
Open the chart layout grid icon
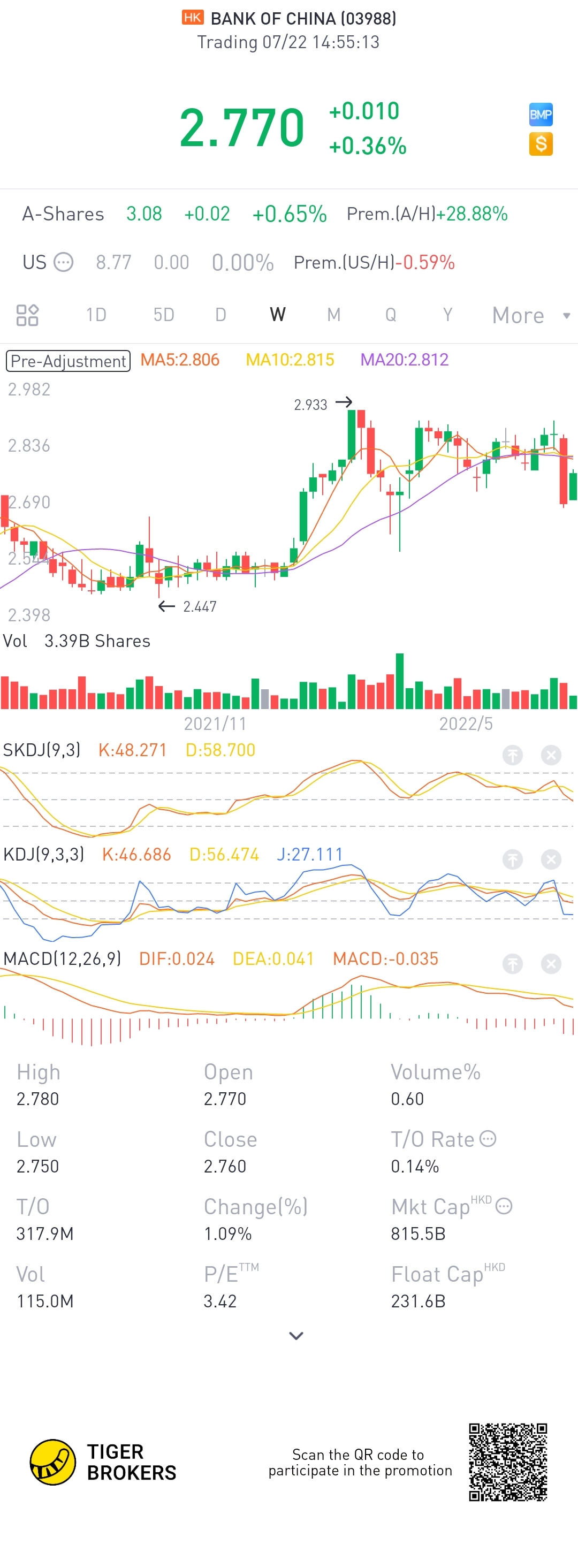click(27, 315)
